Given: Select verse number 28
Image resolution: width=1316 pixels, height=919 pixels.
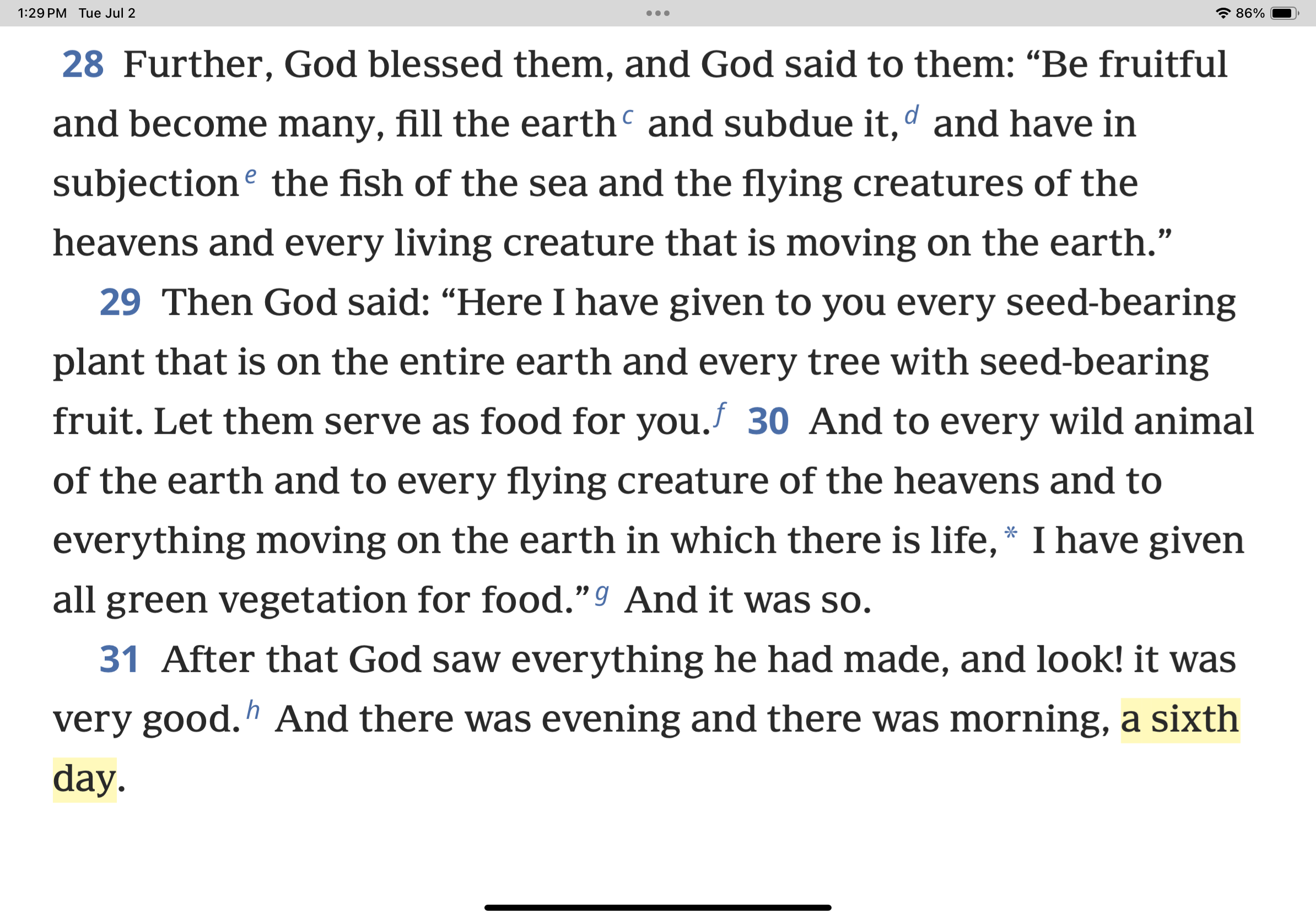Looking at the screenshot, I should tap(83, 64).
